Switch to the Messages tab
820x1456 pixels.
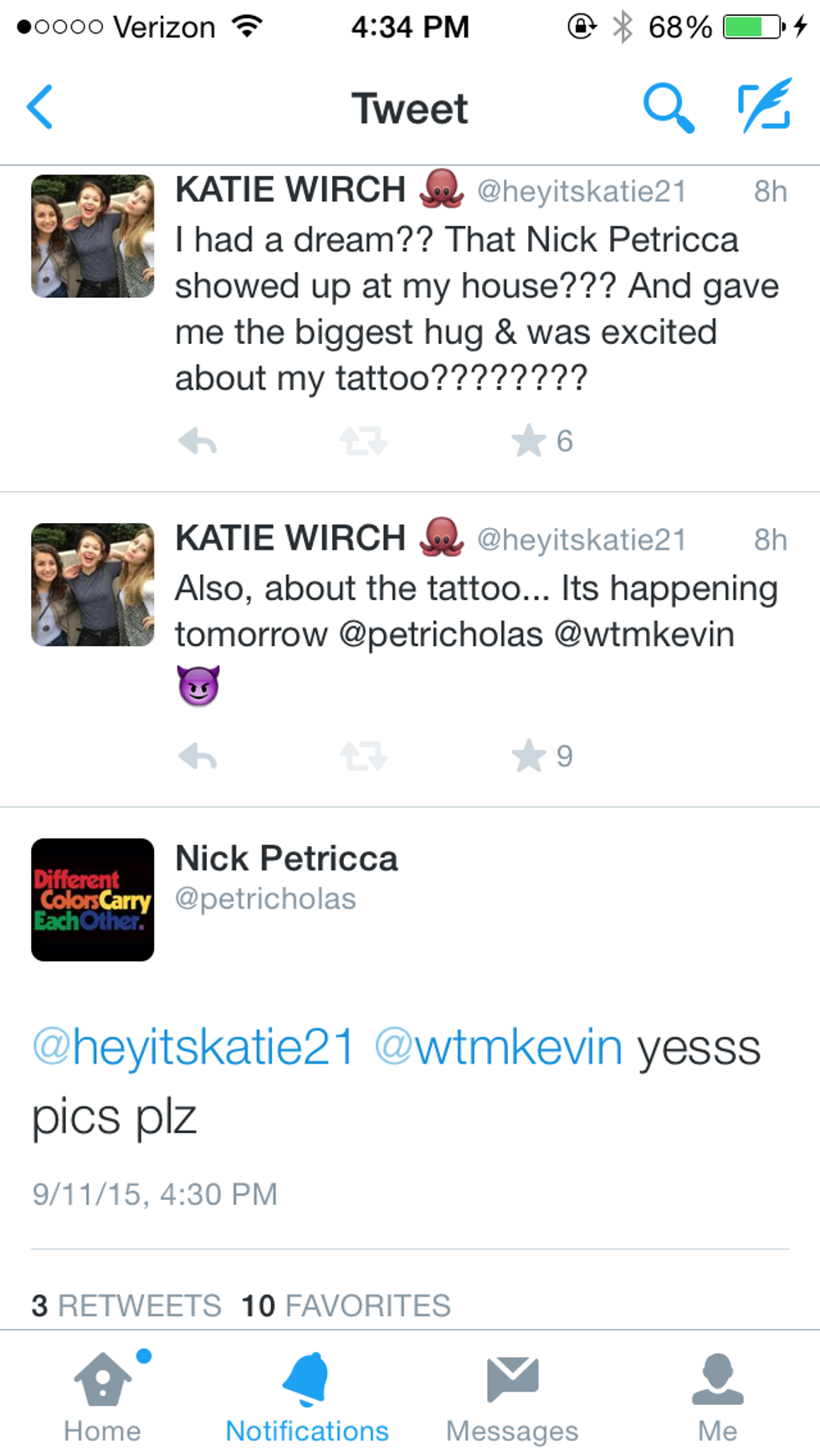pyautogui.click(x=512, y=1397)
